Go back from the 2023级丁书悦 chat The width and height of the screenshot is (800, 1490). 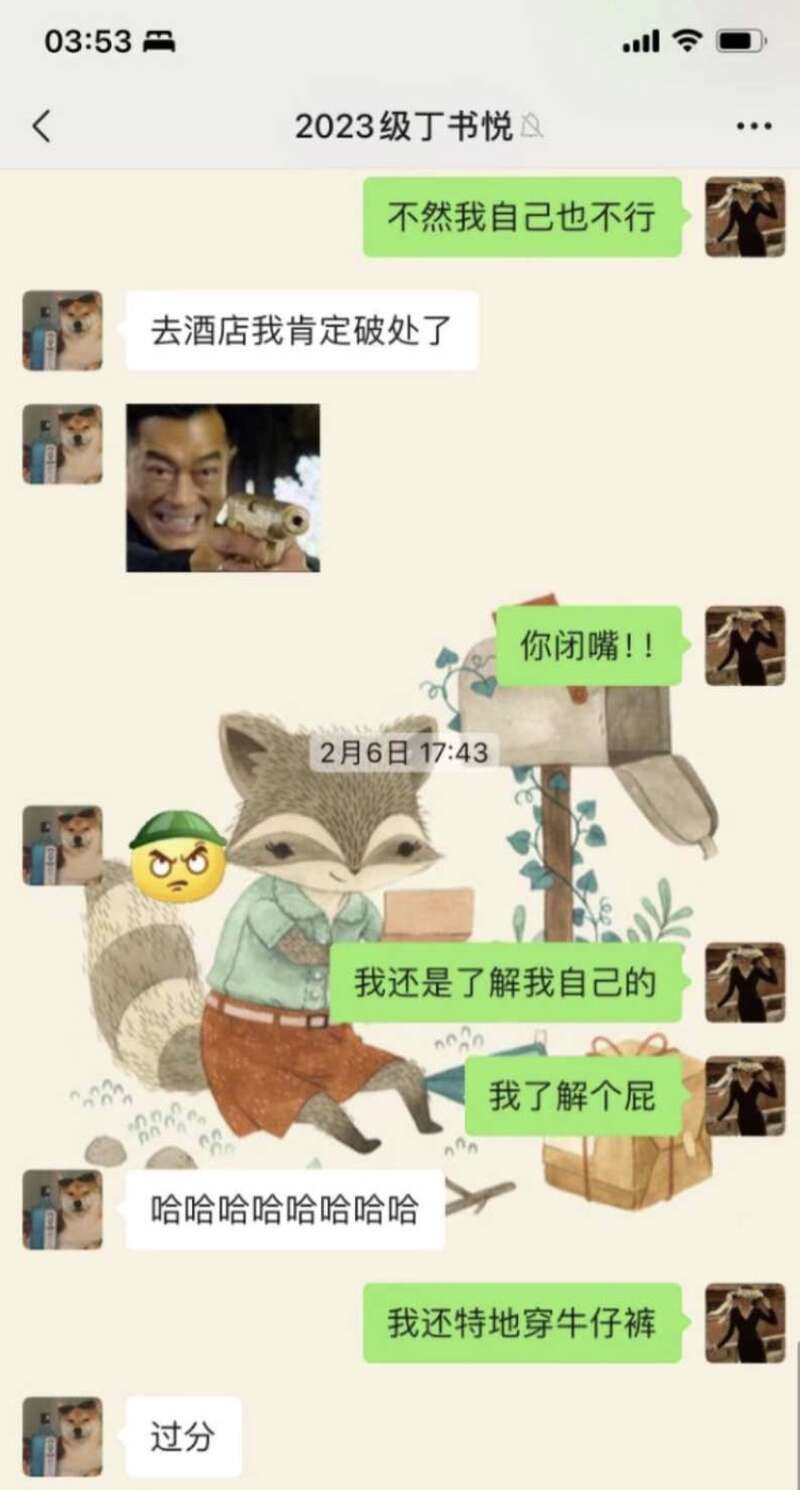[41, 127]
